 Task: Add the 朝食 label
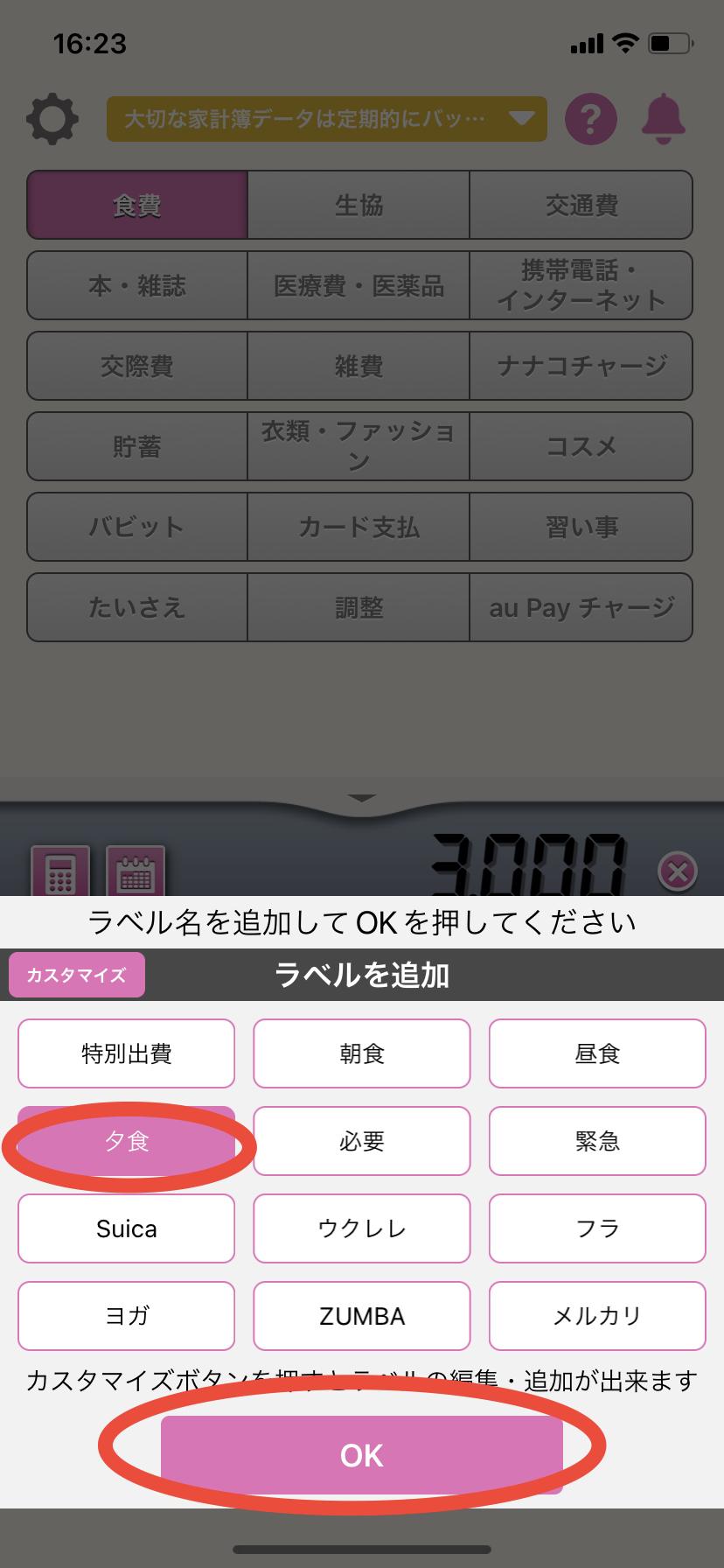click(362, 1053)
